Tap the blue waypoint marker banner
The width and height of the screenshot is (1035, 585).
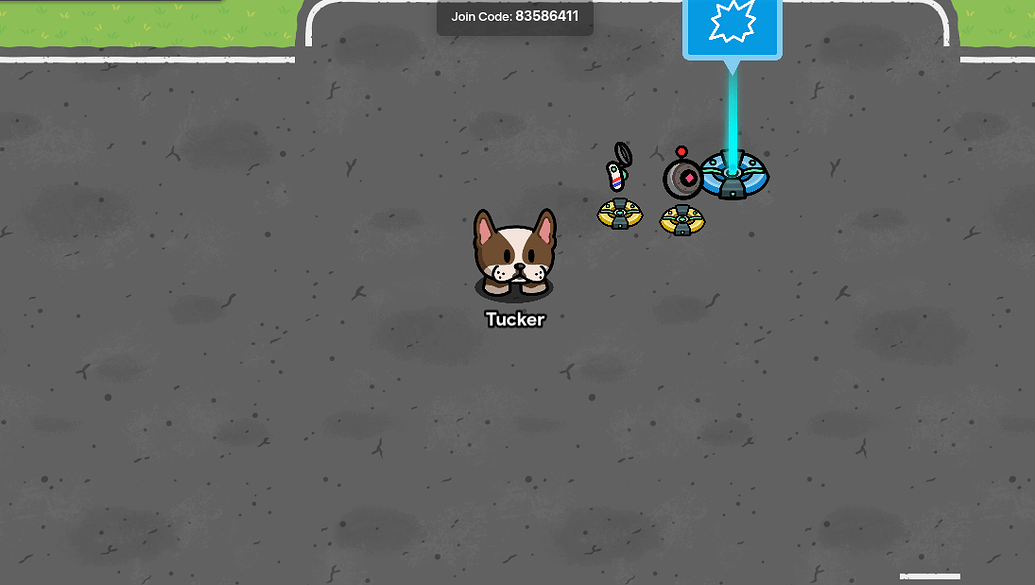point(732,28)
